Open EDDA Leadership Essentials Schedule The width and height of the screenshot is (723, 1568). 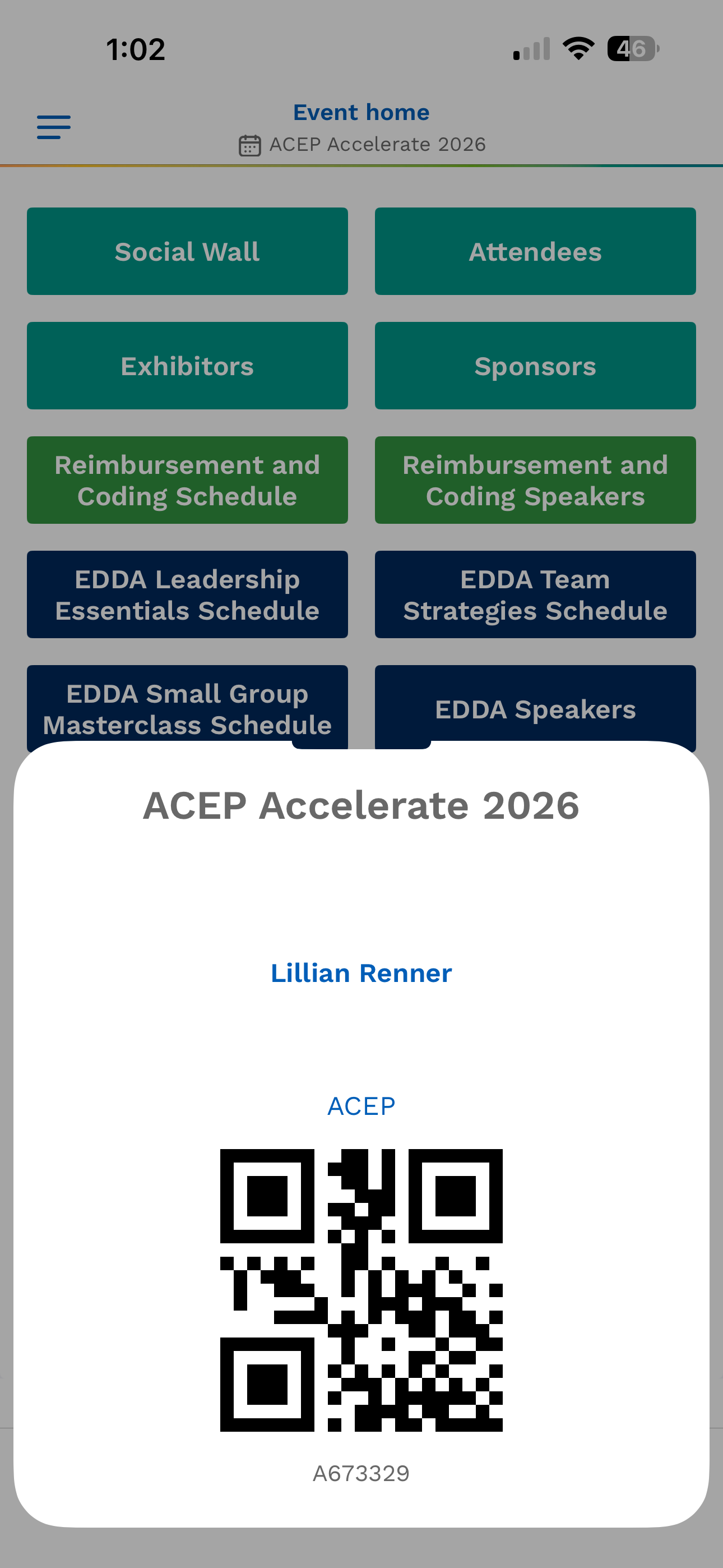[187, 594]
